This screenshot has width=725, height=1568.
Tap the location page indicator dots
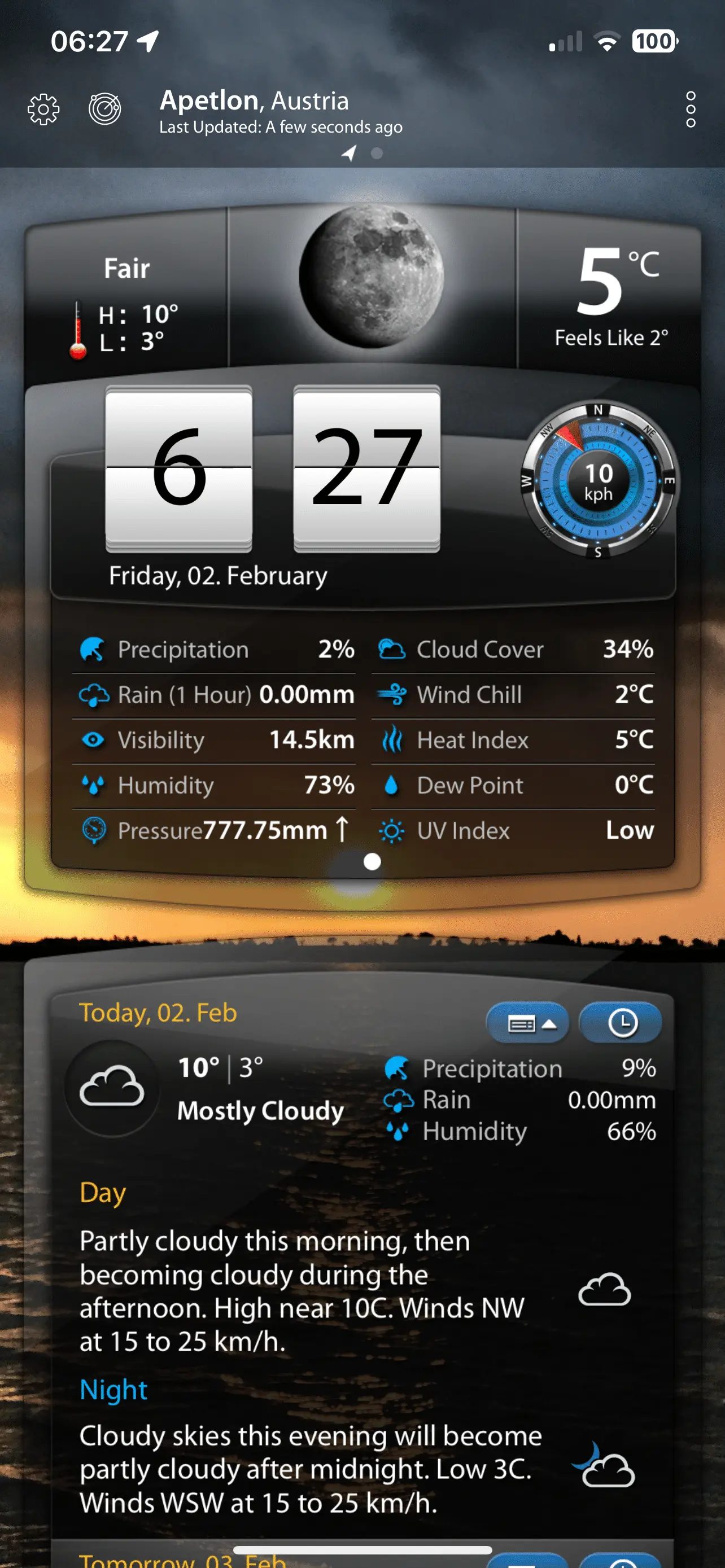coord(363,154)
